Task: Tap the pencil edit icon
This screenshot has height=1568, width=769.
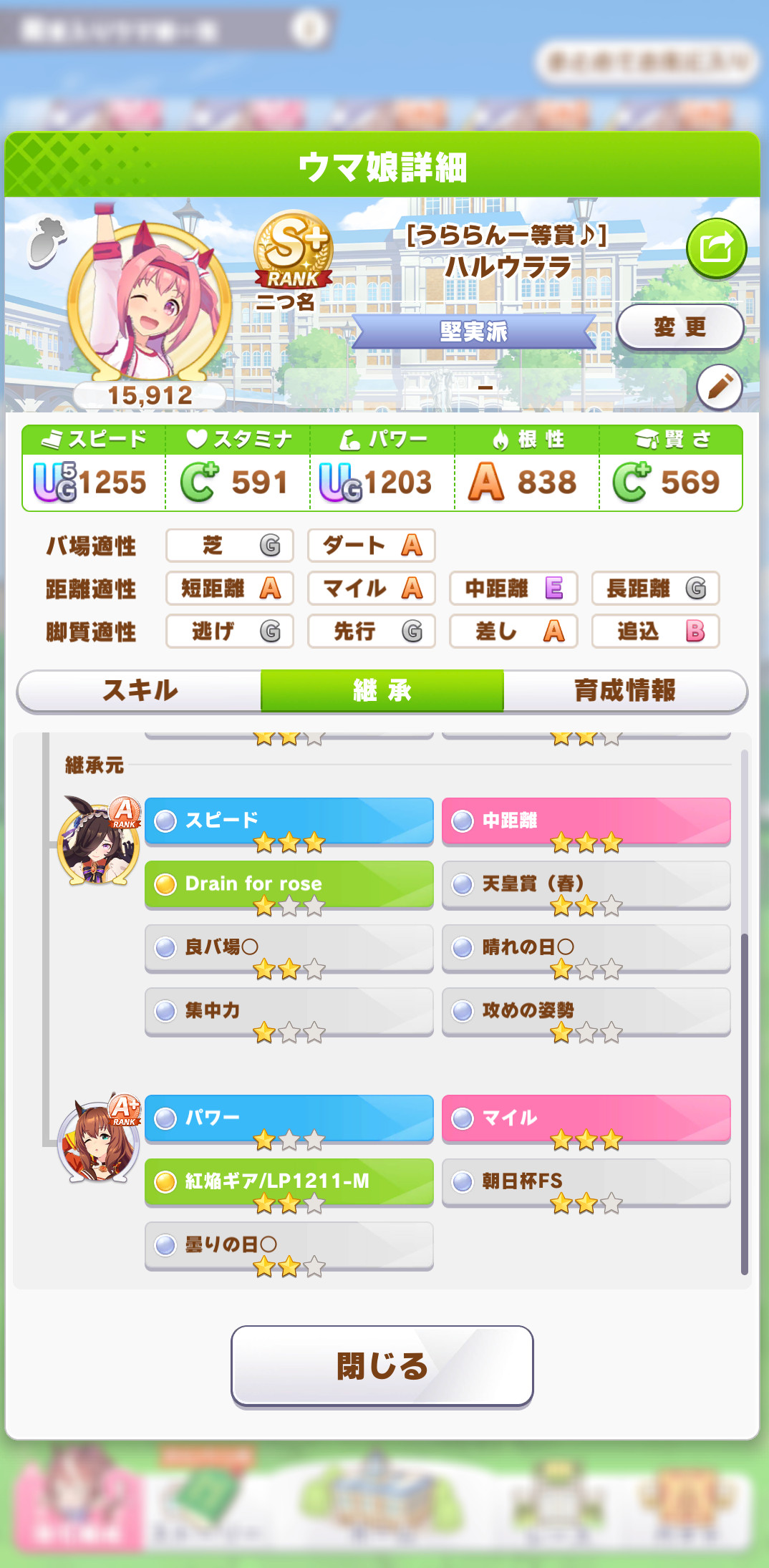Action: [x=719, y=387]
